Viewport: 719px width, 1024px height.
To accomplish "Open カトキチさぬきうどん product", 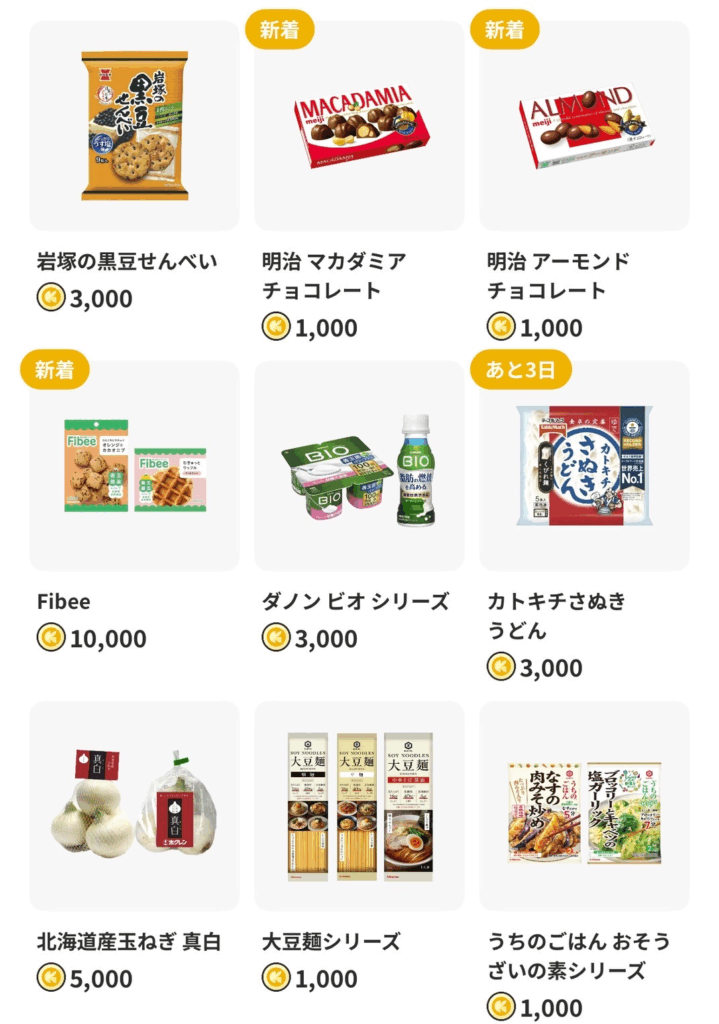I will [584, 467].
